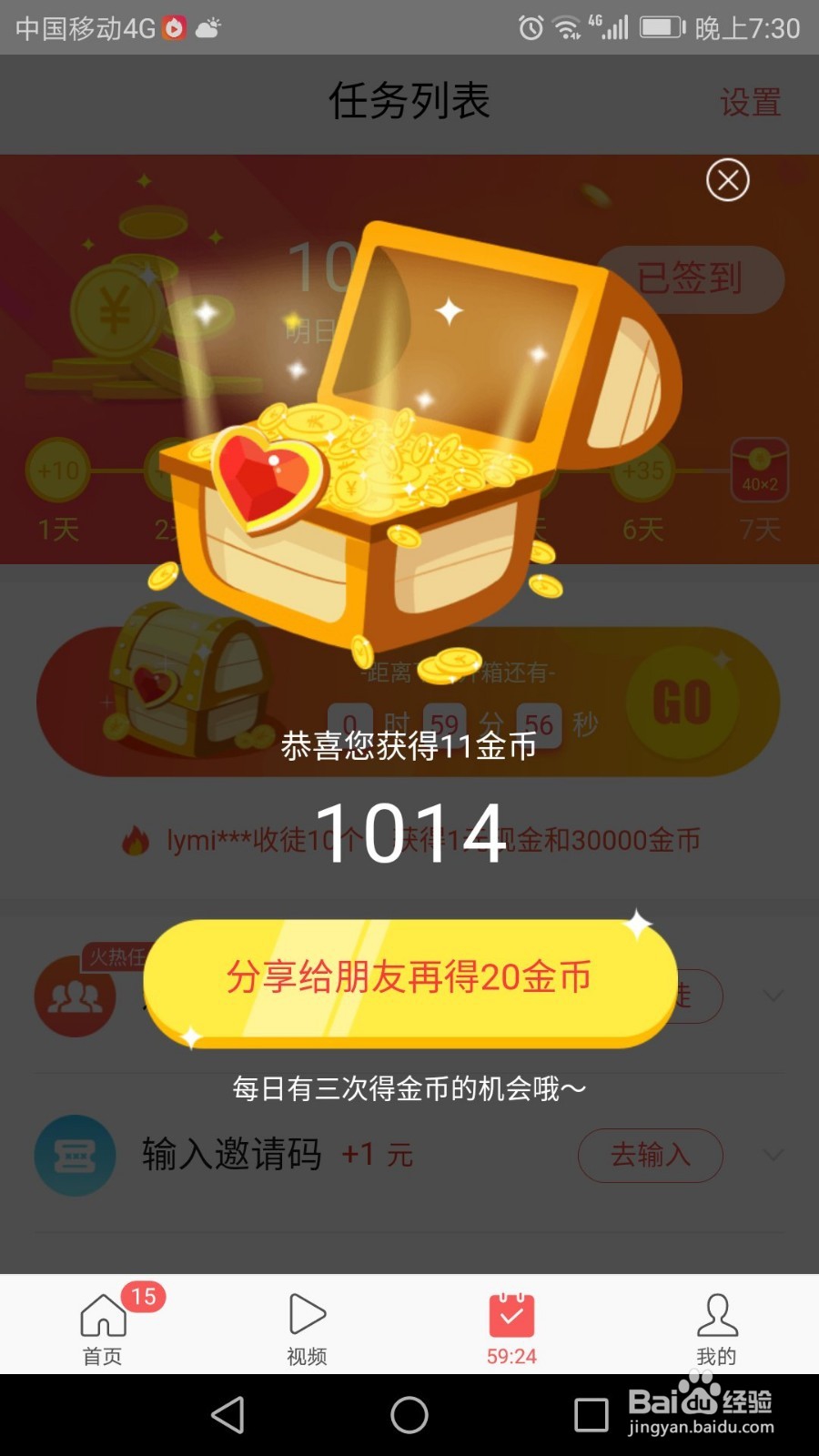Tap 去输入 to enter the invitation code

[x=649, y=1156]
